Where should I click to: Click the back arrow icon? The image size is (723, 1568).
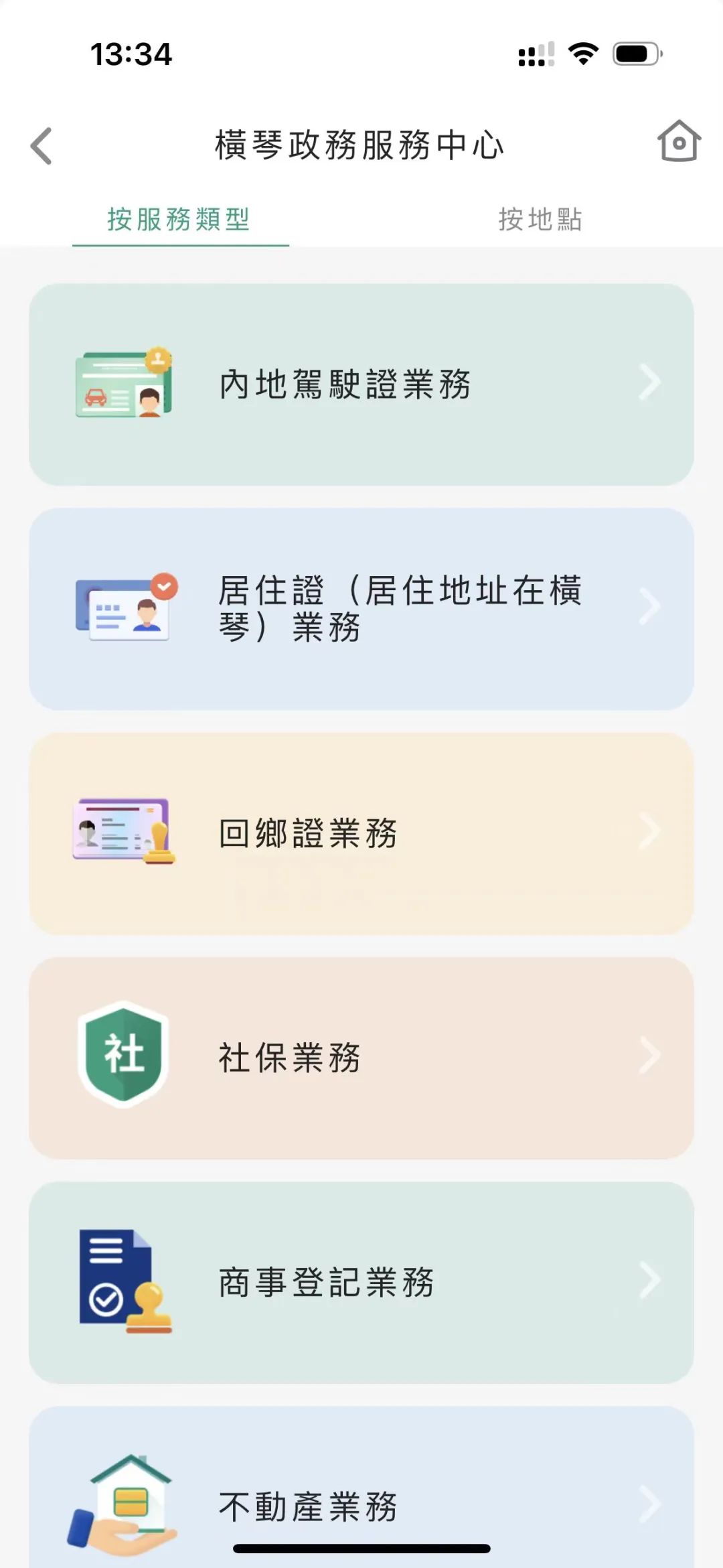(42, 146)
